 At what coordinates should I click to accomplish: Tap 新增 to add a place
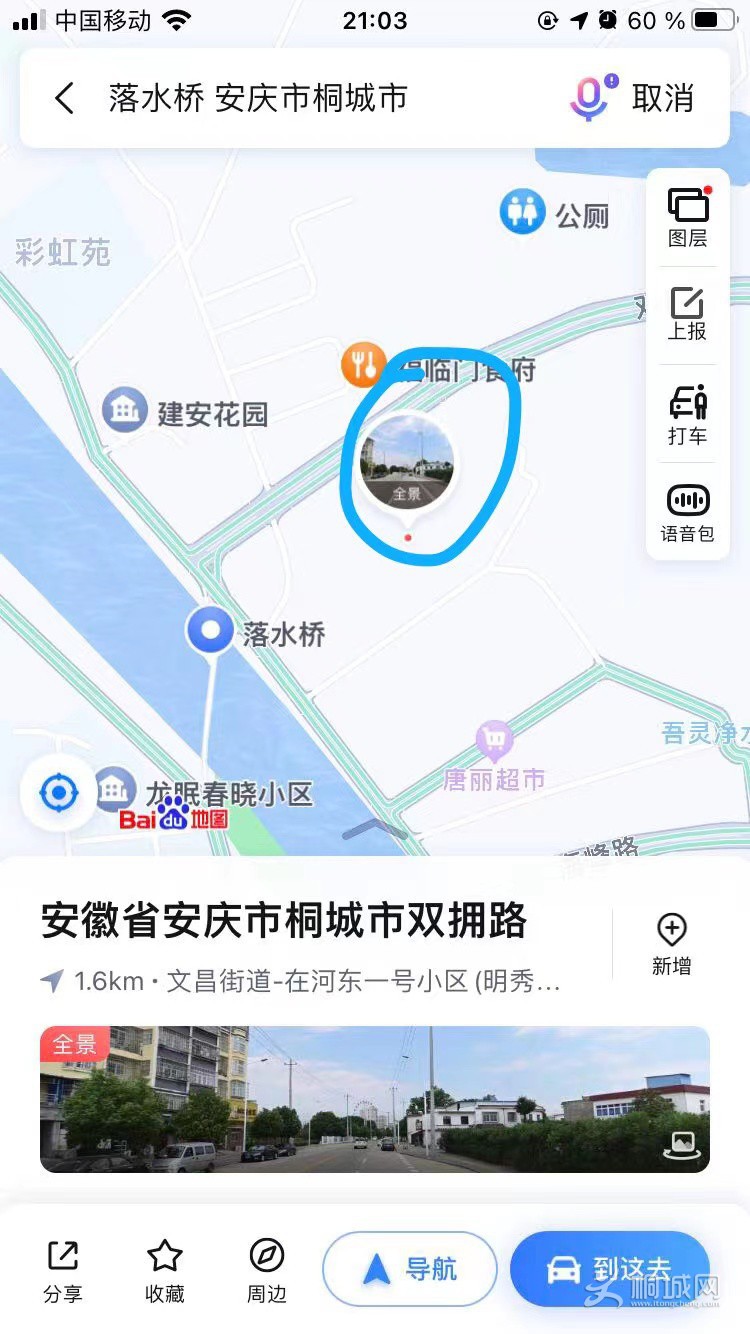click(671, 943)
